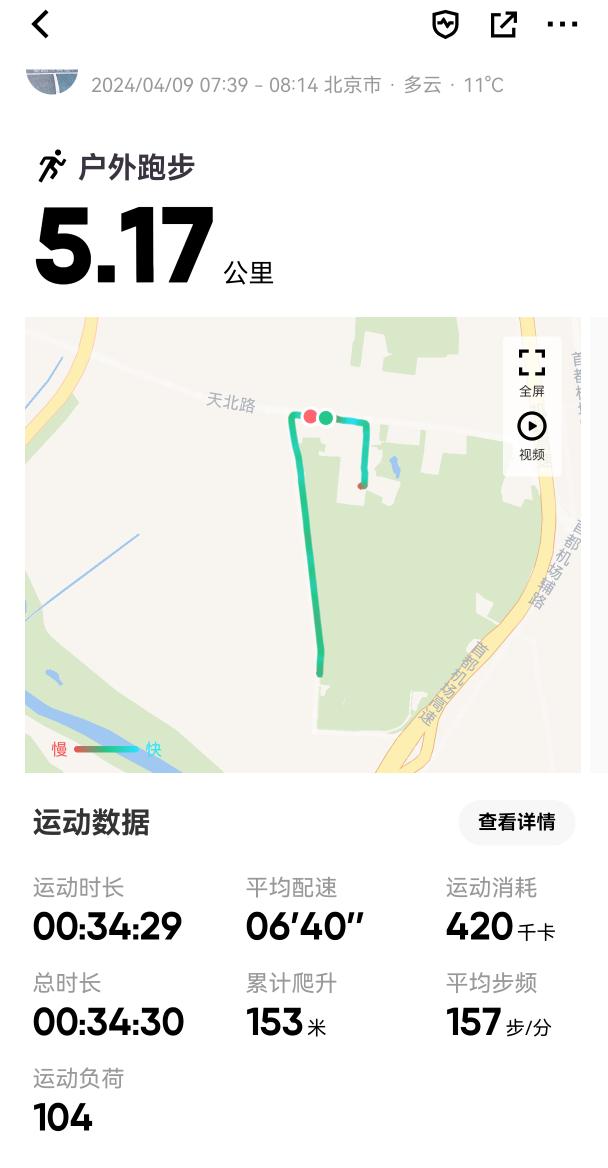This screenshot has height=1168, width=608.
Task: Go back using the top-left arrow
Action: point(41,25)
